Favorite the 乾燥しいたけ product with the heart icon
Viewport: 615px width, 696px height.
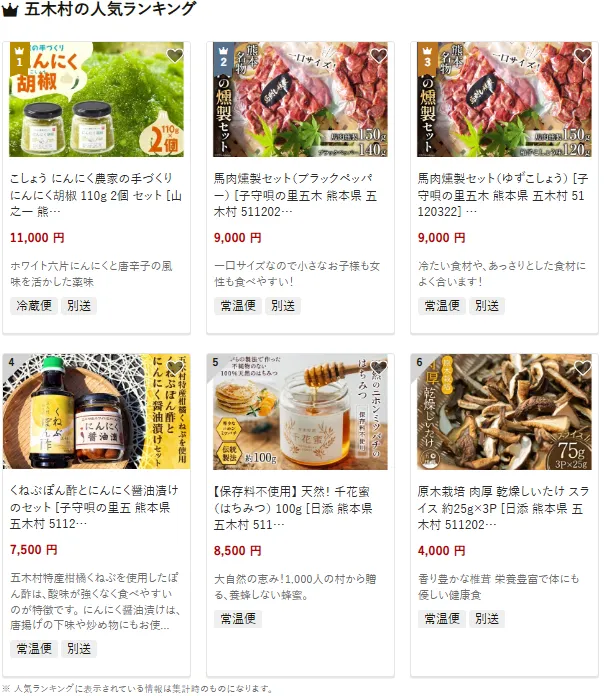(x=582, y=368)
